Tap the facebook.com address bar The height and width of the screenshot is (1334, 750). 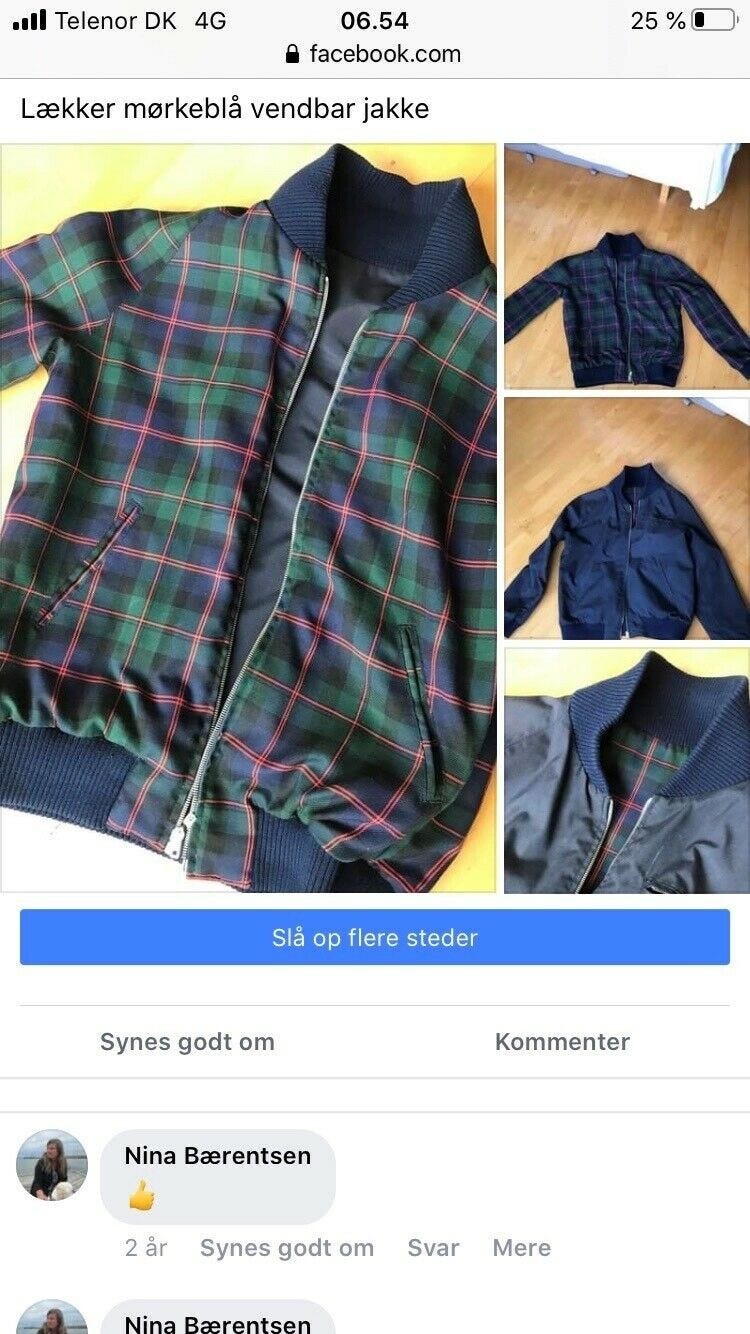(374, 54)
